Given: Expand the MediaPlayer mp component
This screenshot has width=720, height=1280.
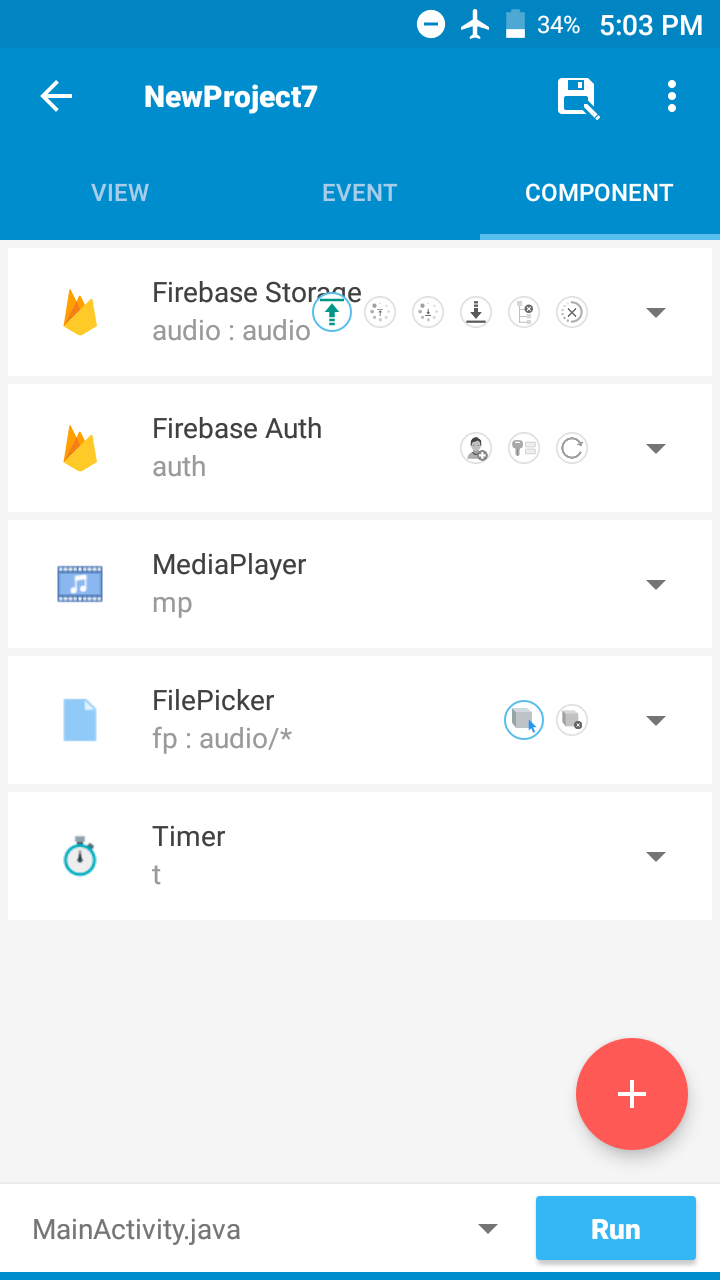Looking at the screenshot, I should tap(656, 584).
